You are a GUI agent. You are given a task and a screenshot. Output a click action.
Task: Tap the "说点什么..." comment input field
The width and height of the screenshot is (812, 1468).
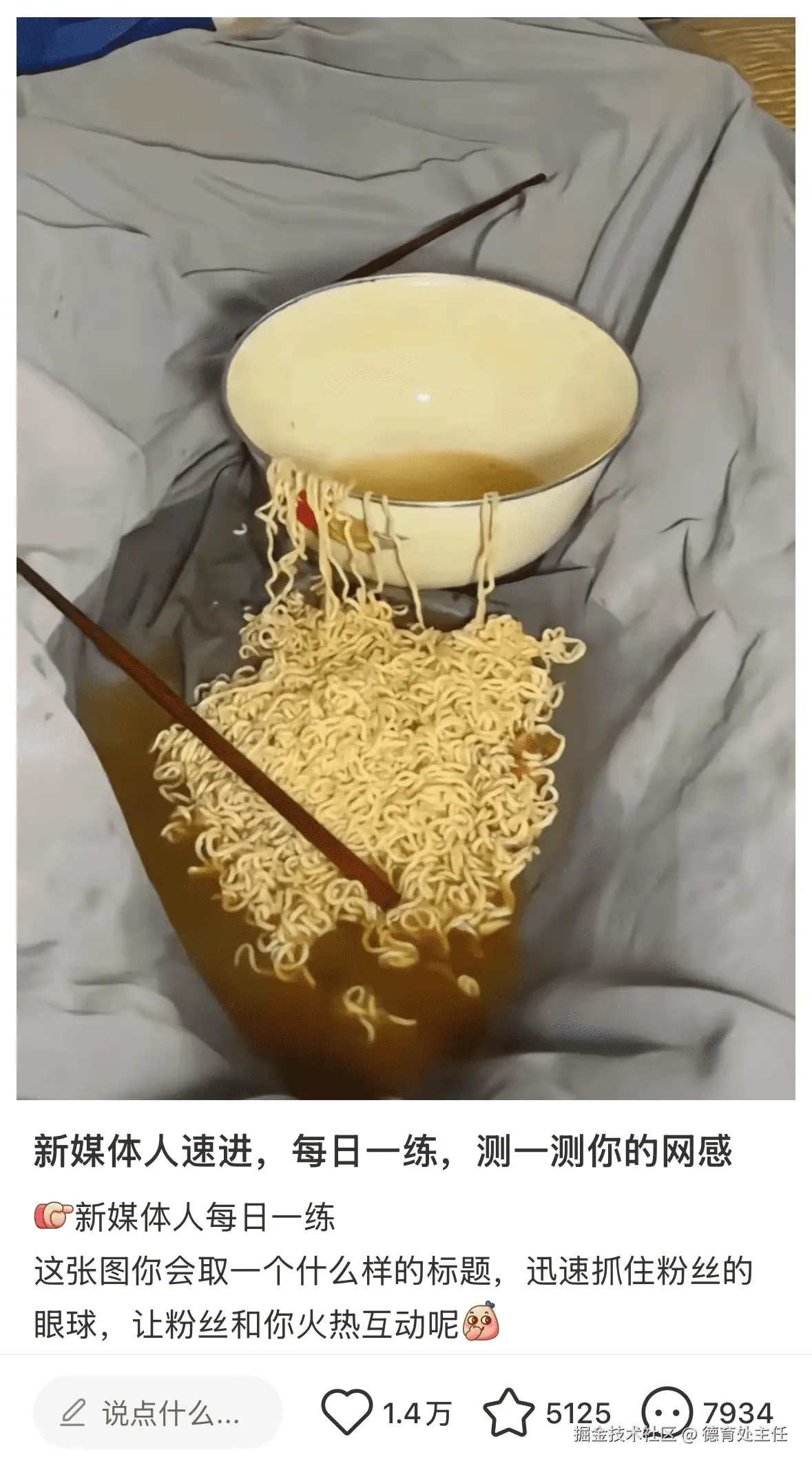(x=158, y=1414)
